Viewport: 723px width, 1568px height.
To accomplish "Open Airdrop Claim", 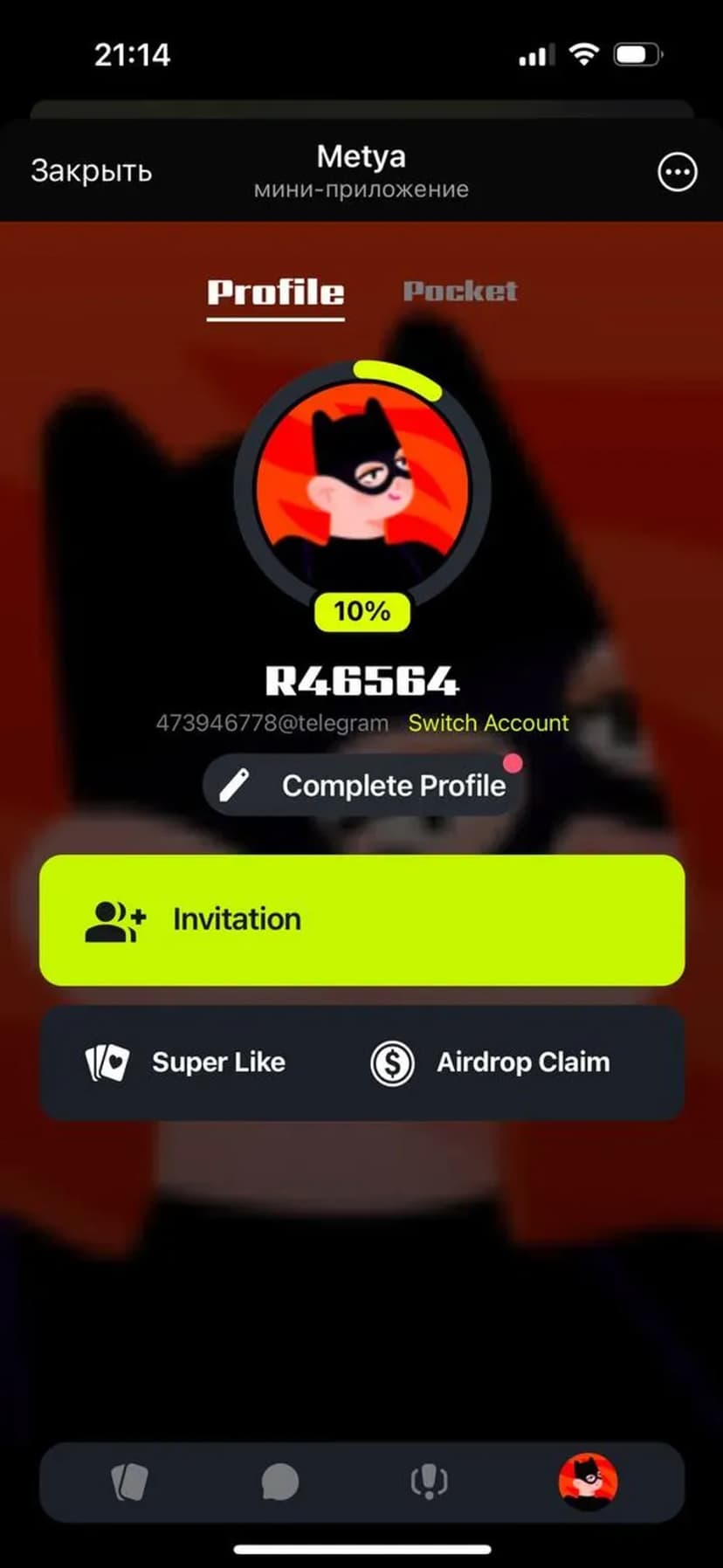I will click(x=490, y=1063).
